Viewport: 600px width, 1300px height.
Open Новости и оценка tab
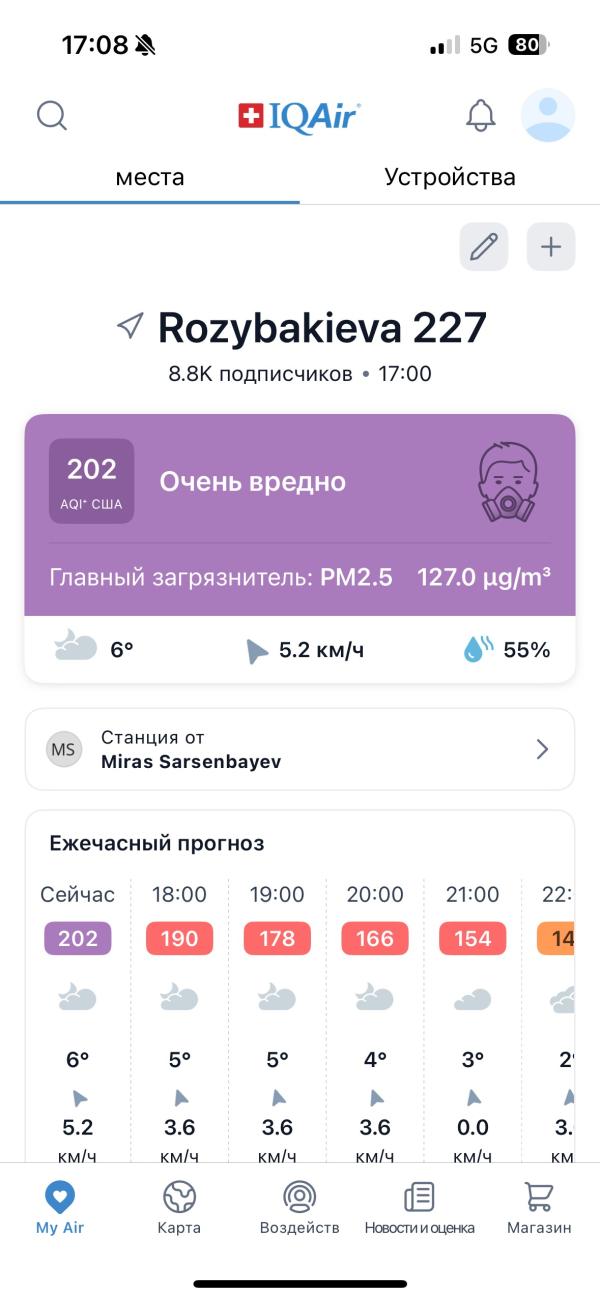pos(419,1207)
